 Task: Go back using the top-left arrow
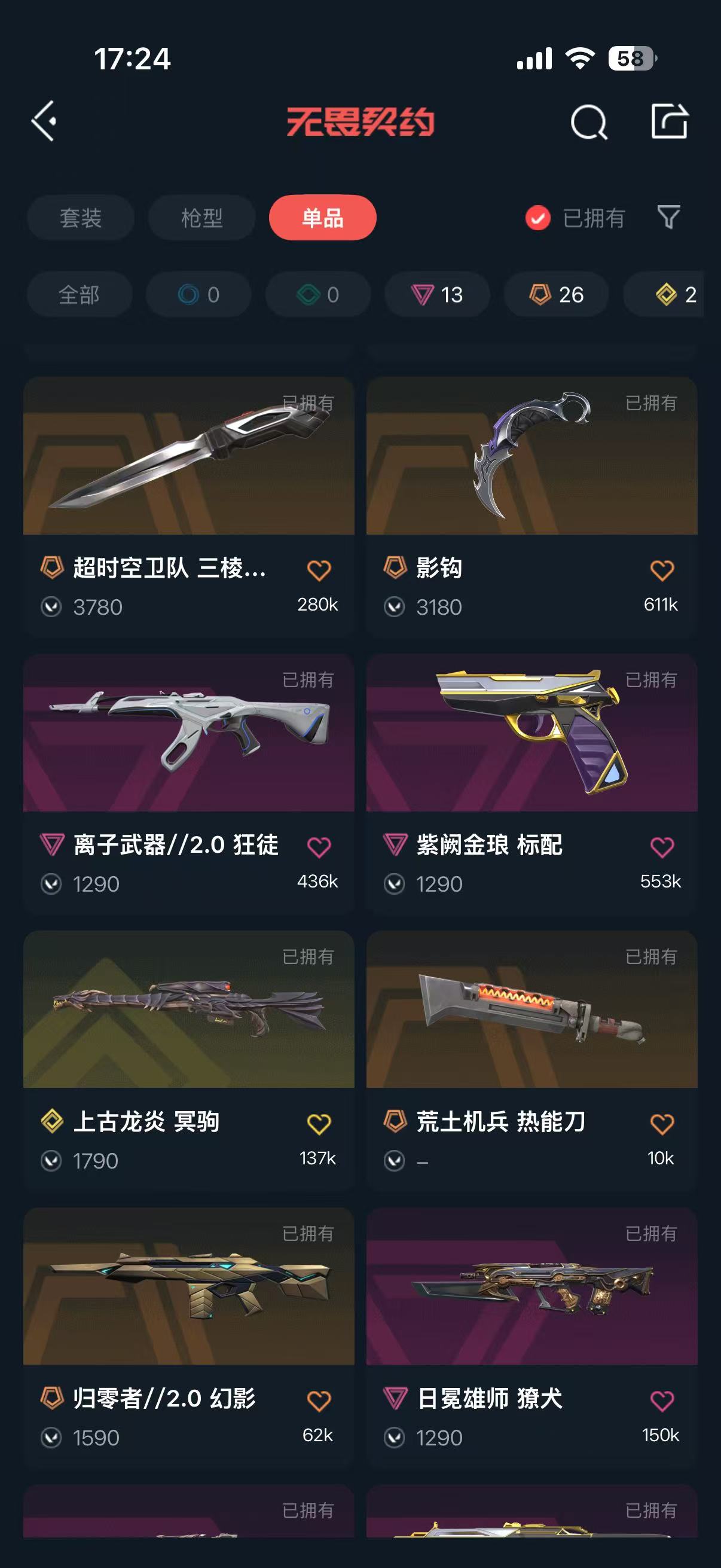pos(44,121)
